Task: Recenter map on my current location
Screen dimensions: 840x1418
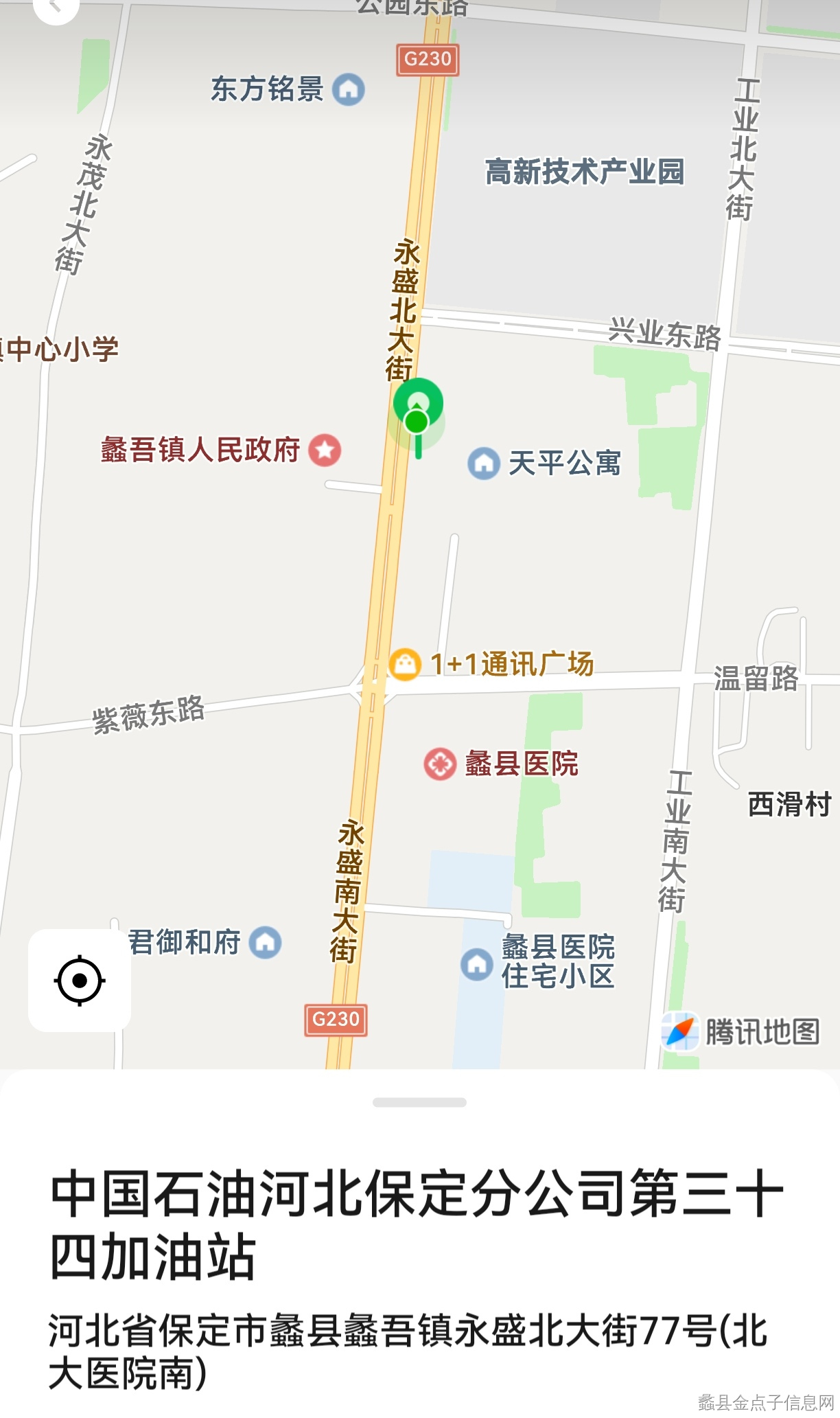Action: (x=80, y=980)
